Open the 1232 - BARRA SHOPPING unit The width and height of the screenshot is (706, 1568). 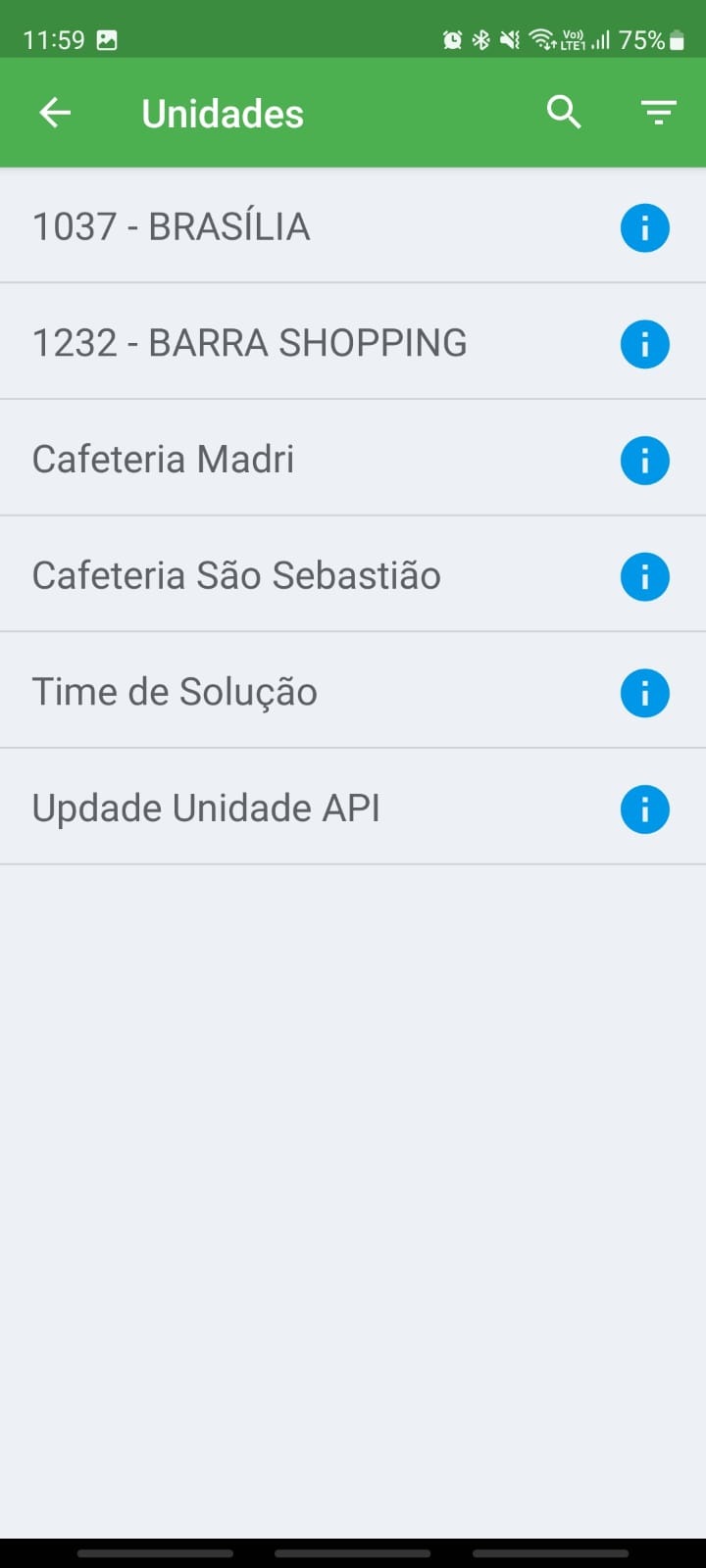(x=249, y=343)
